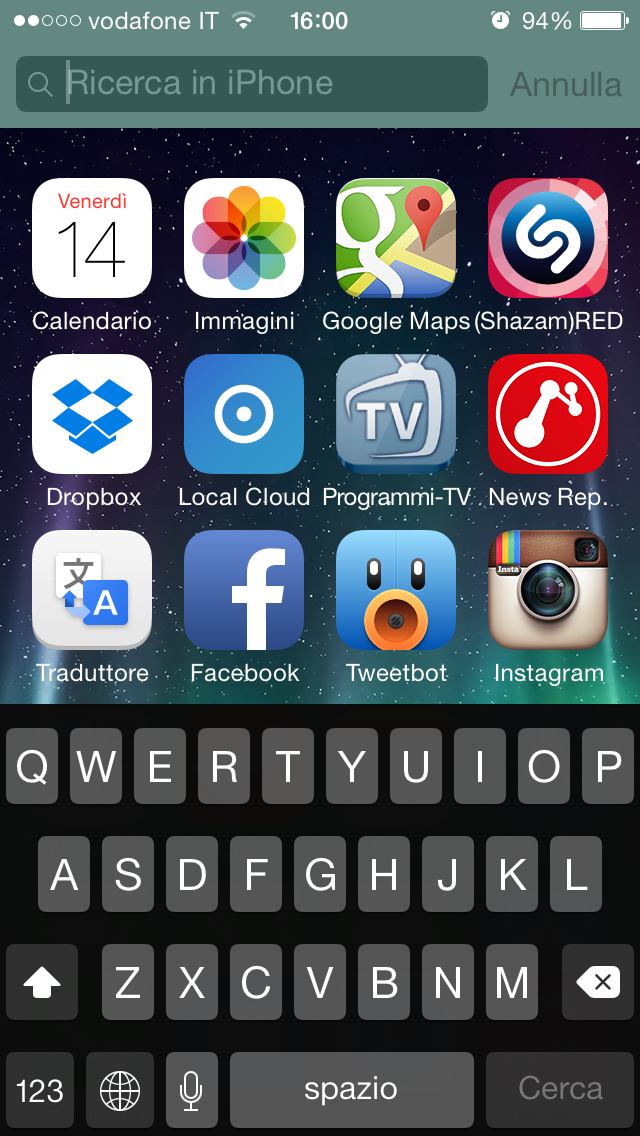Tap the Ricerca in iPhone search field
This screenshot has width=640, height=1136.
250,84
